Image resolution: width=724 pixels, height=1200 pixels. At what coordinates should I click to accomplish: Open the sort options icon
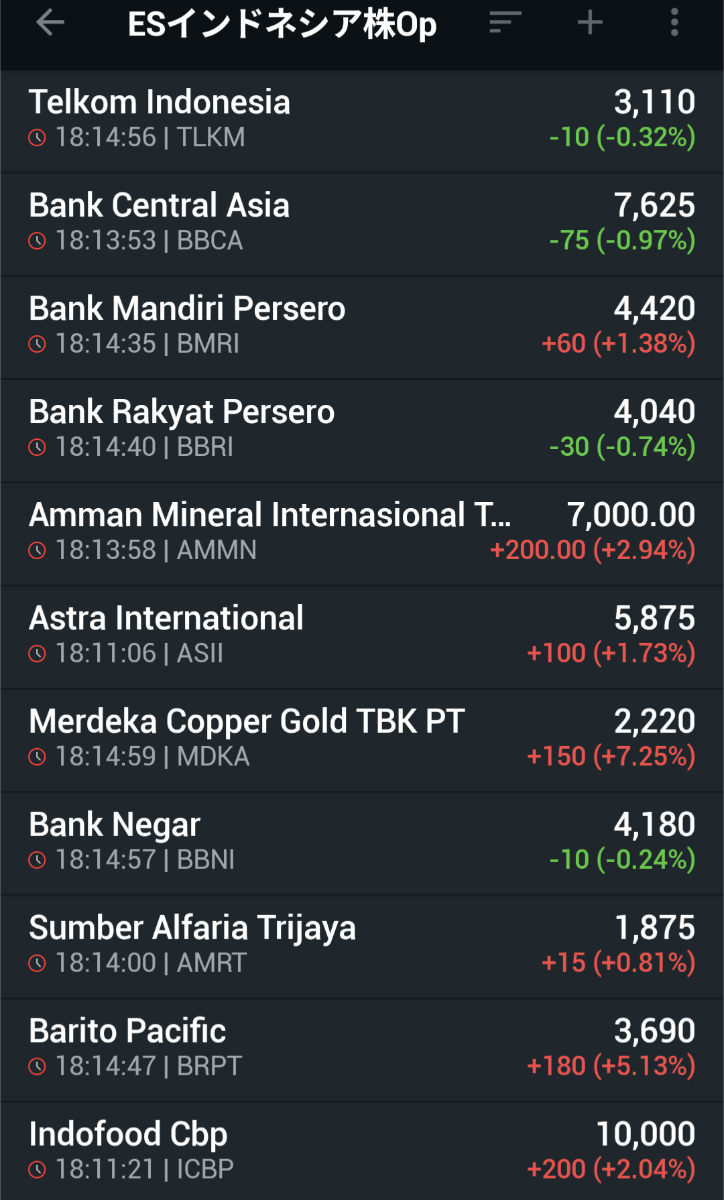506,24
